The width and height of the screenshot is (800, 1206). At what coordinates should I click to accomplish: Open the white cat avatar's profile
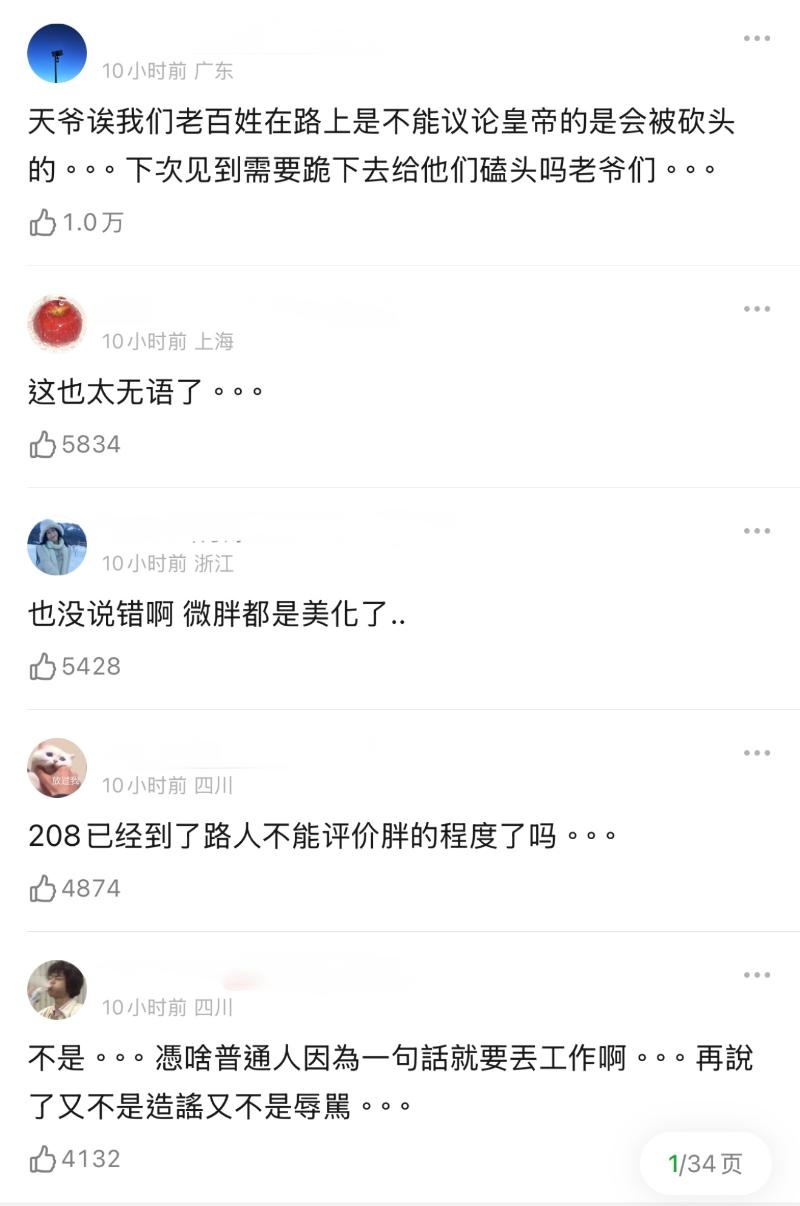point(57,768)
